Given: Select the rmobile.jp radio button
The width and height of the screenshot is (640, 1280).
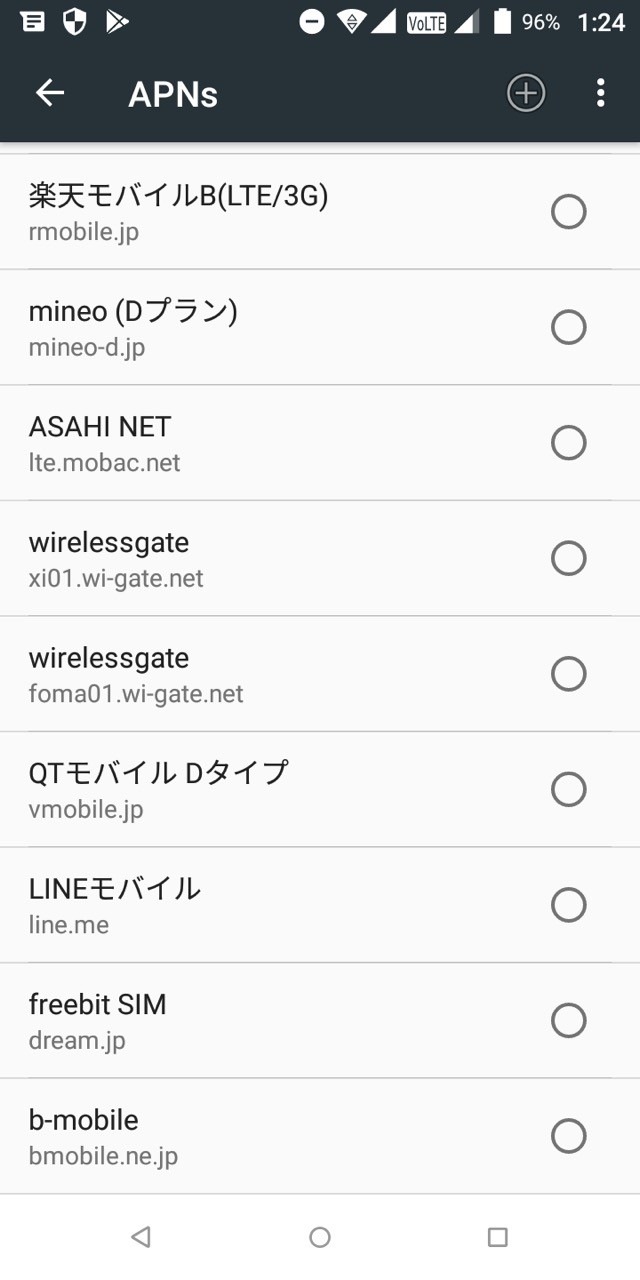Looking at the screenshot, I should [x=568, y=212].
